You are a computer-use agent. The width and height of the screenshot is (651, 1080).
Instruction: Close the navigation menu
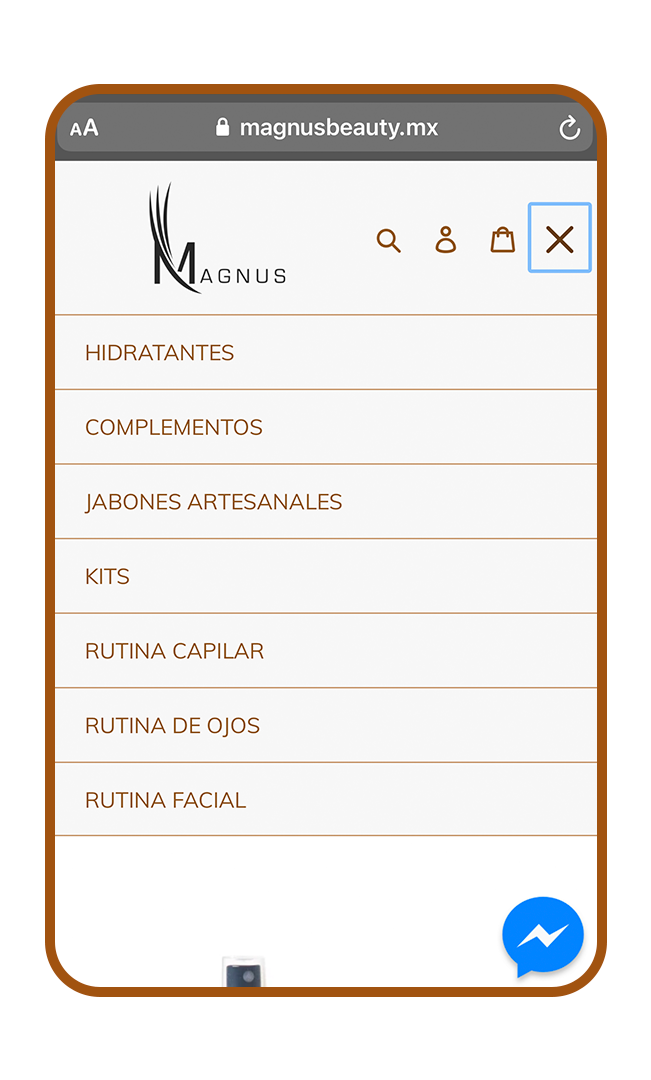559,238
